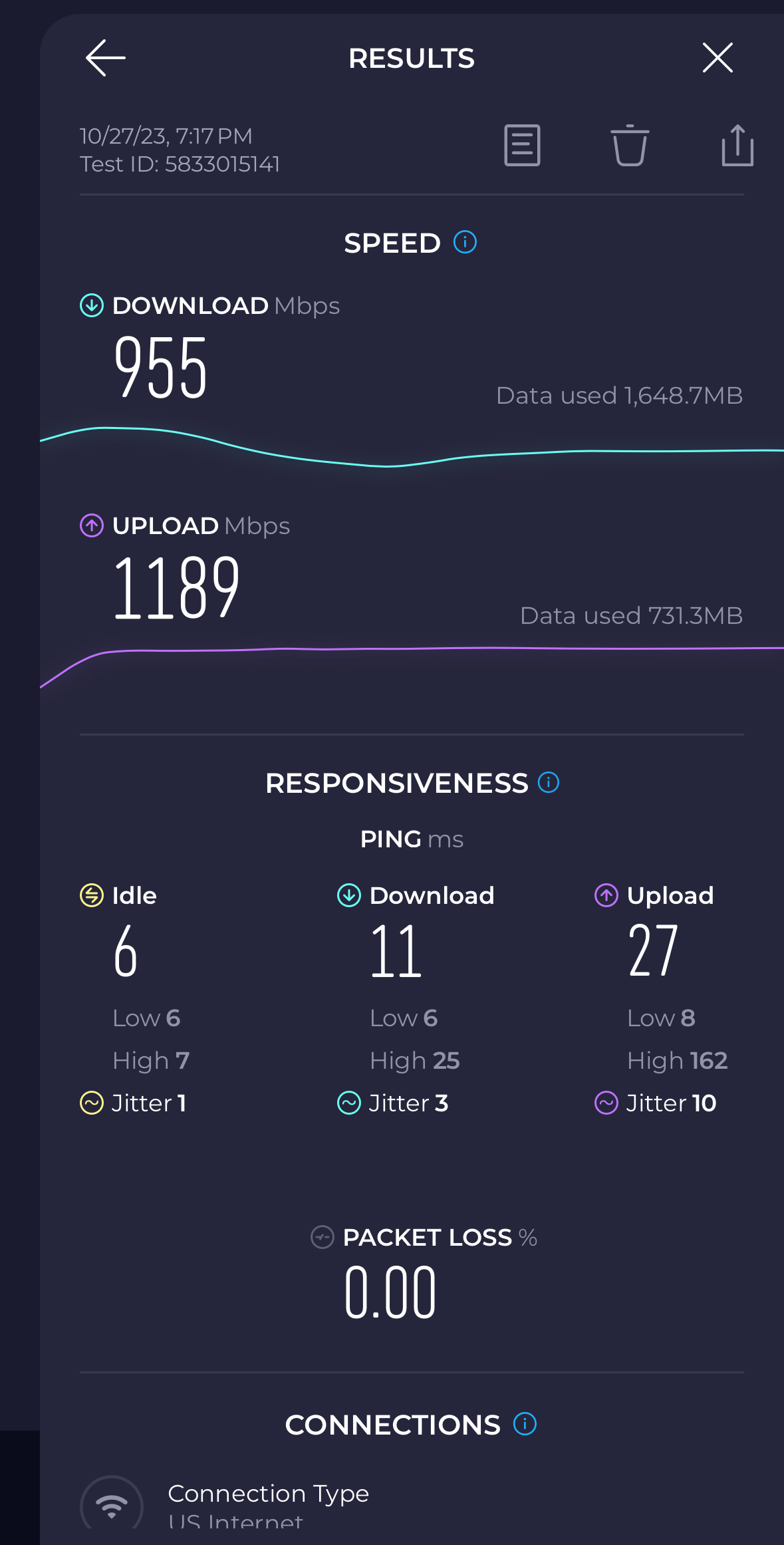784x1545 pixels.
Task: Click the Jitter icon under Upload ping
Action: [606, 1102]
